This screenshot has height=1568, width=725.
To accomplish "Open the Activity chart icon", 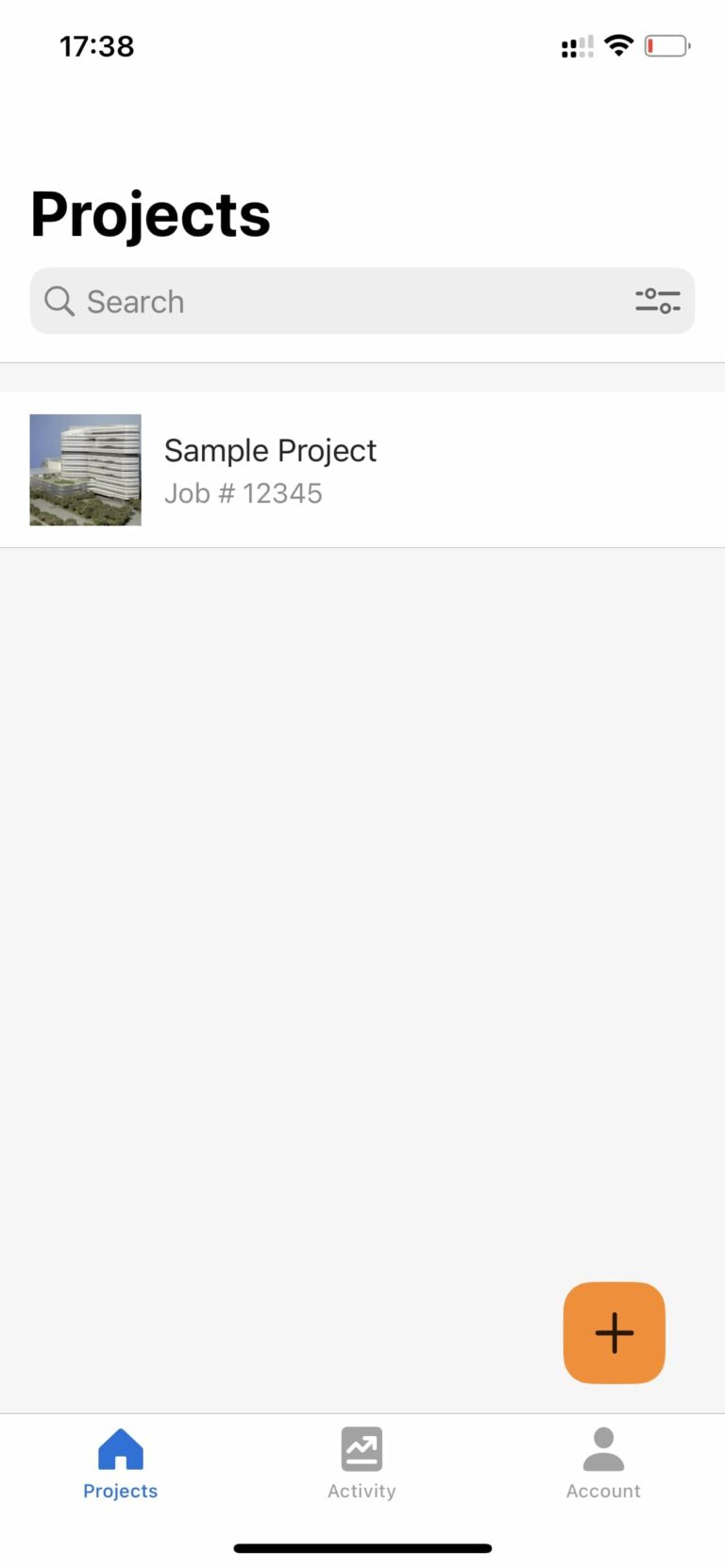I will coord(362,1446).
